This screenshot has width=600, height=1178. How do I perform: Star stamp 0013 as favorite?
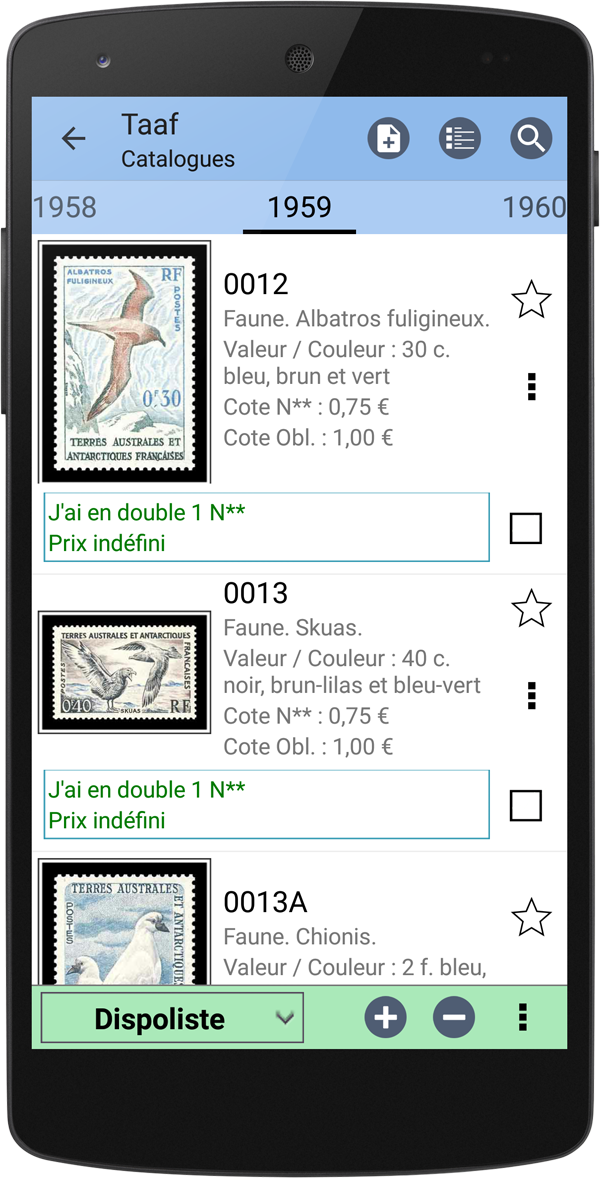[x=531, y=608]
